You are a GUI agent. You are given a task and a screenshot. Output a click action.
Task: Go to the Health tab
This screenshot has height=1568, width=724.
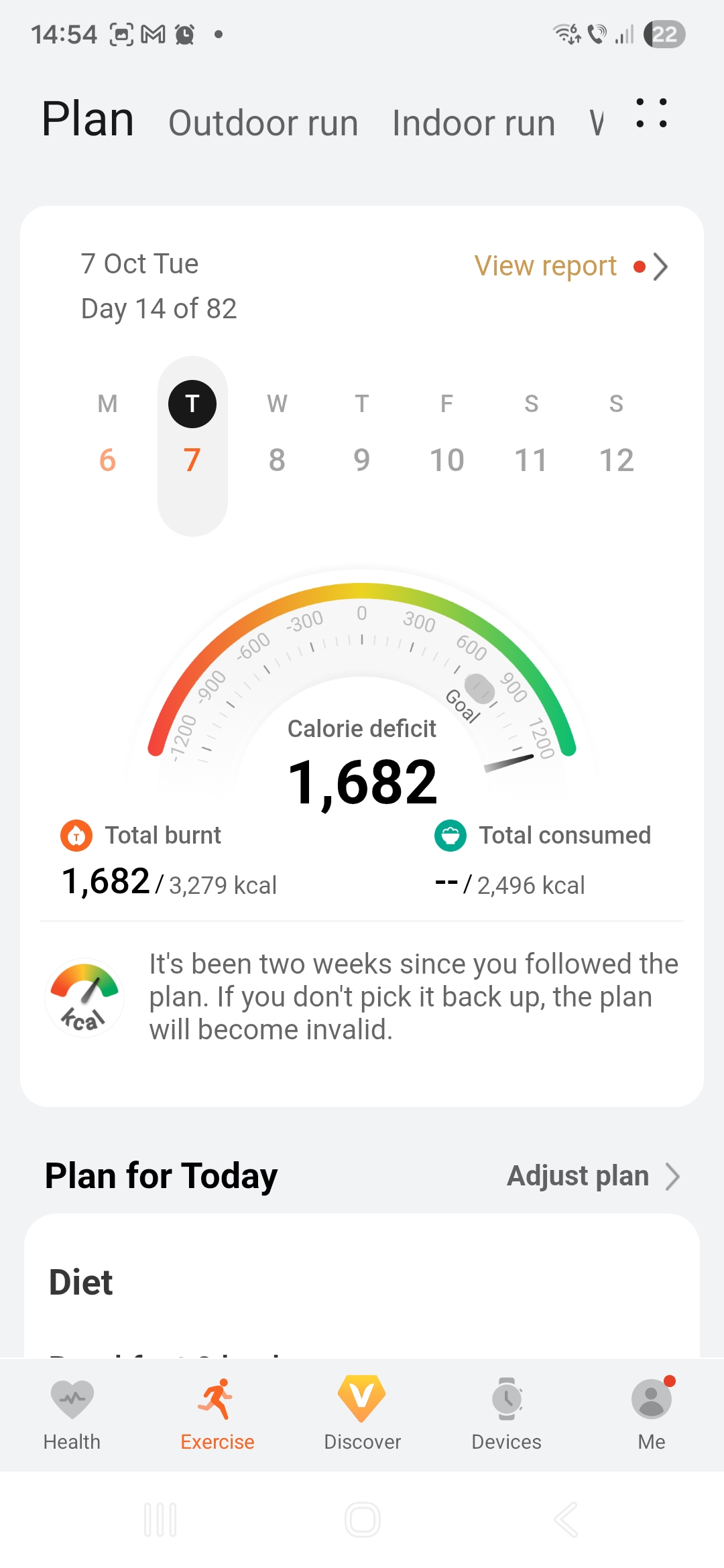[72, 1413]
